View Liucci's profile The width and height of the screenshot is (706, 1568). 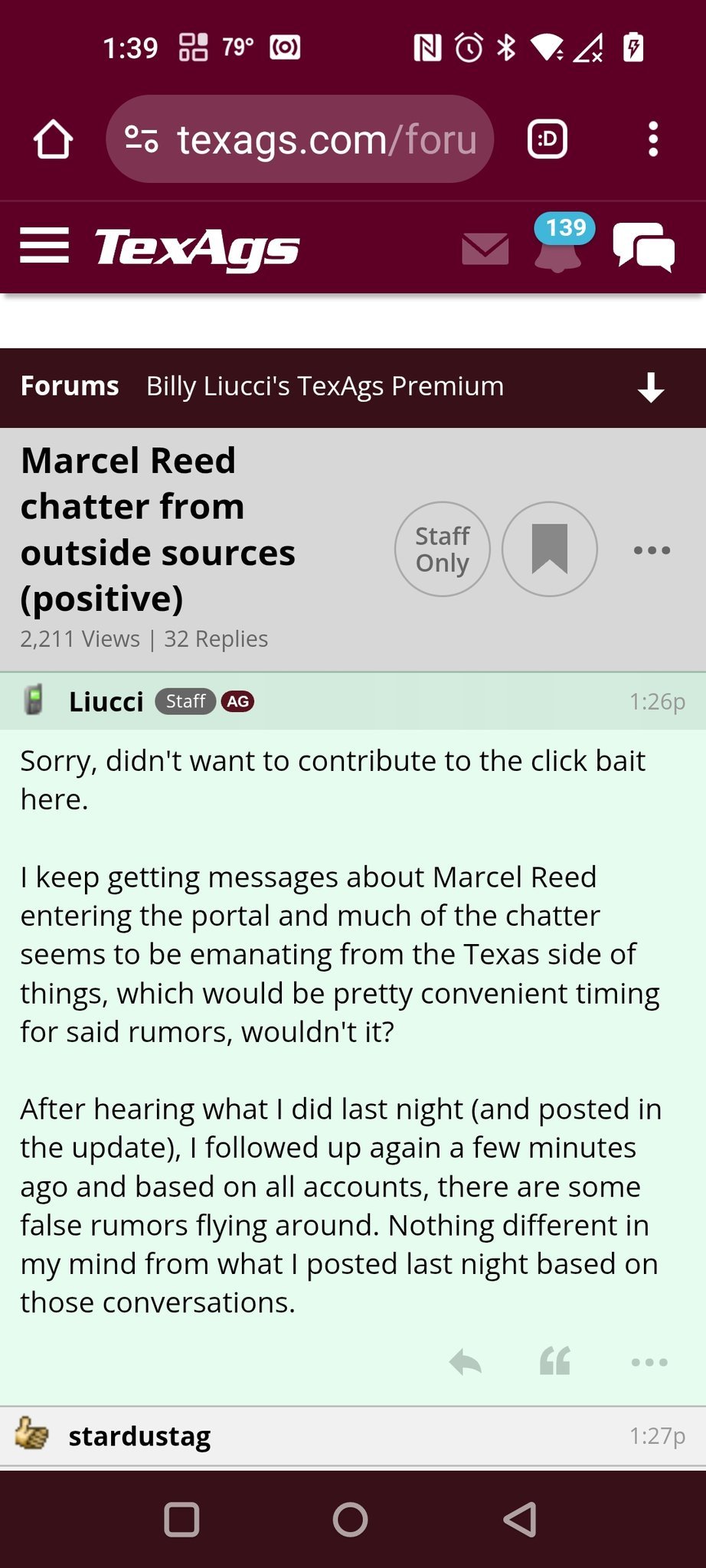coord(106,701)
